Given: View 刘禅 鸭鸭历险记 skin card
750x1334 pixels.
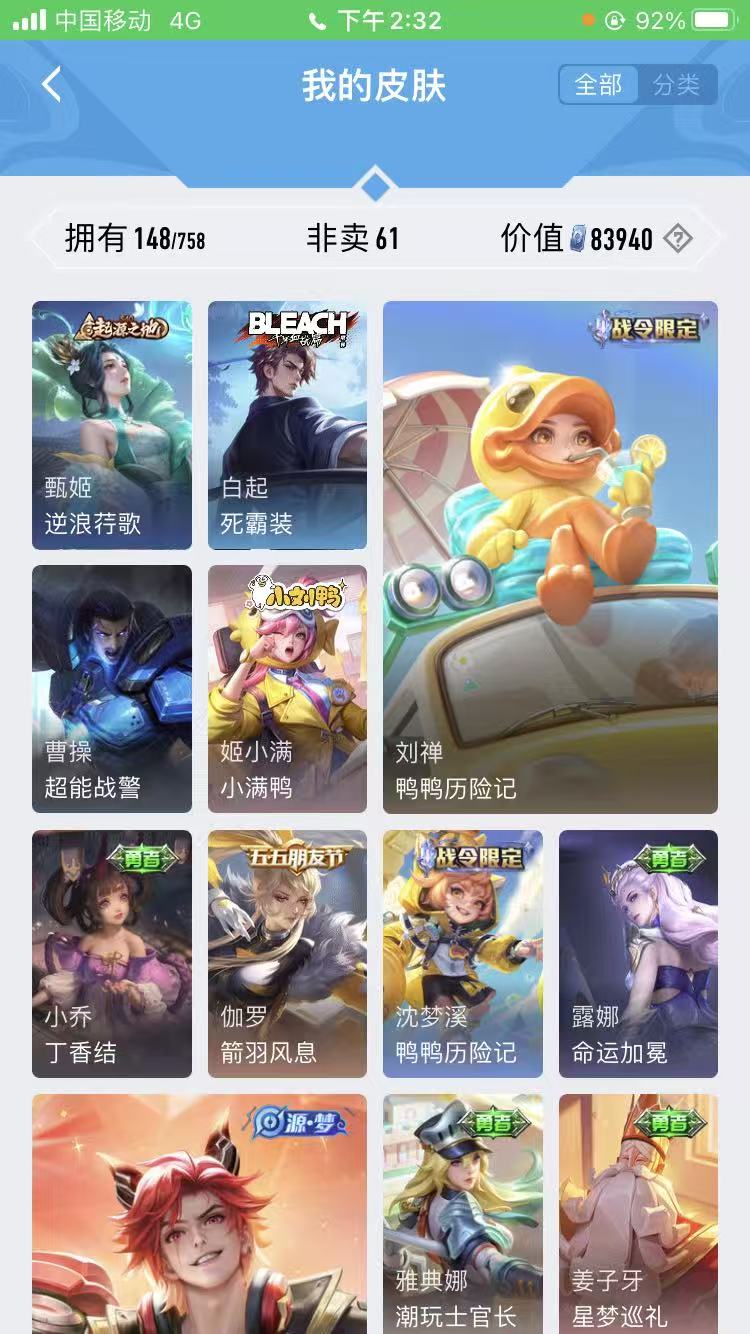Looking at the screenshot, I should (x=550, y=557).
